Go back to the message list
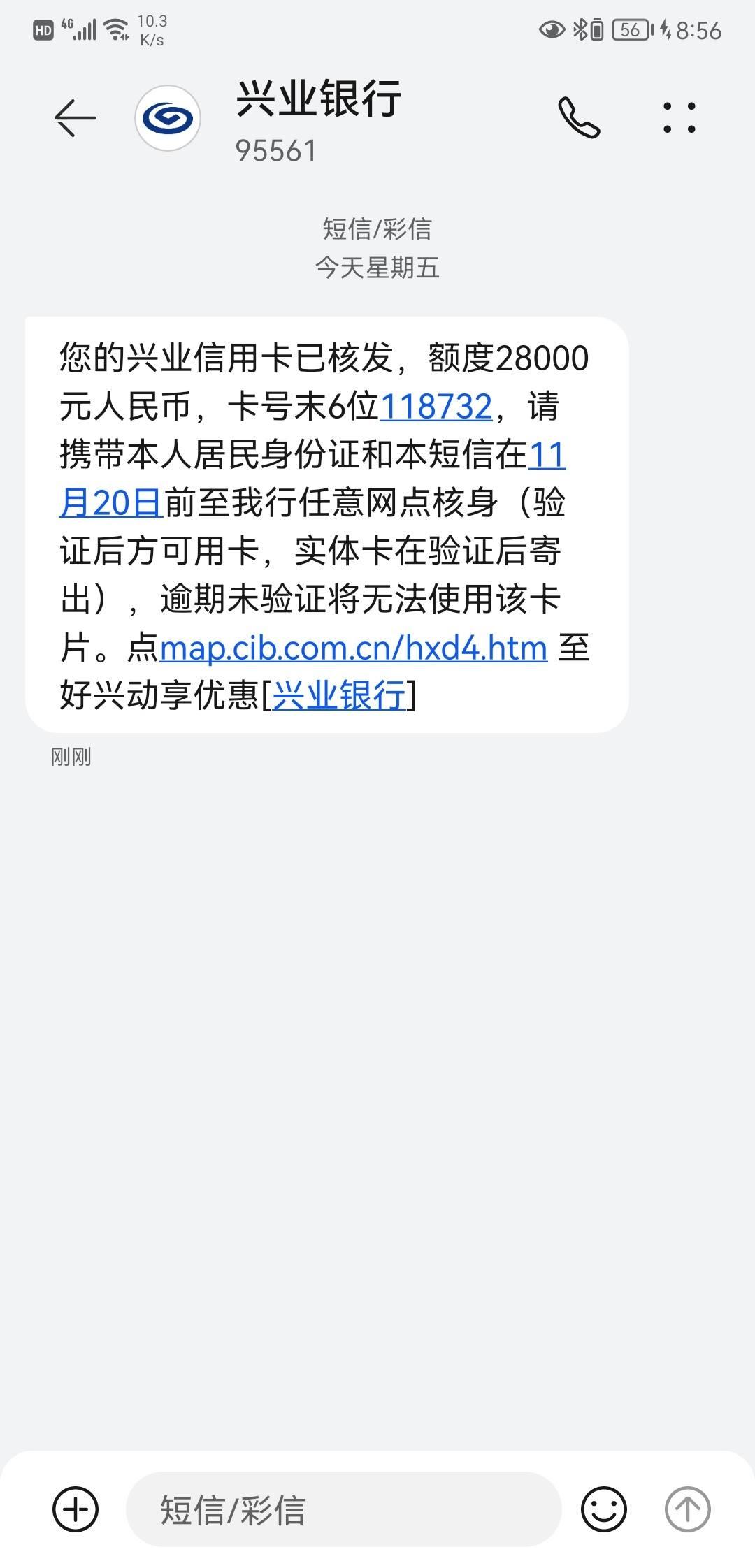 click(75, 117)
